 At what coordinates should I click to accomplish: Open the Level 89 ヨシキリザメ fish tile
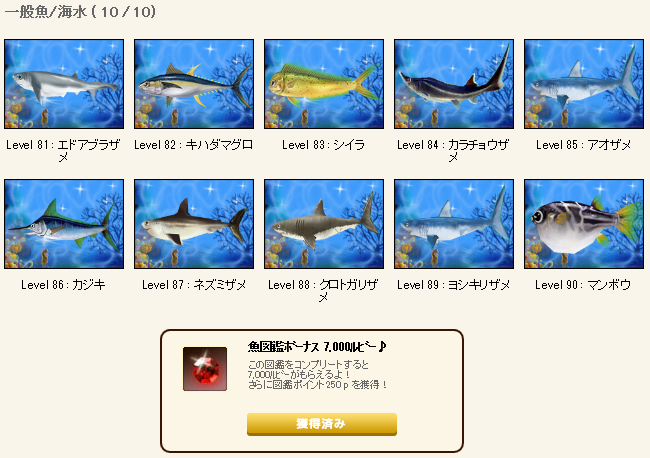(x=454, y=225)
